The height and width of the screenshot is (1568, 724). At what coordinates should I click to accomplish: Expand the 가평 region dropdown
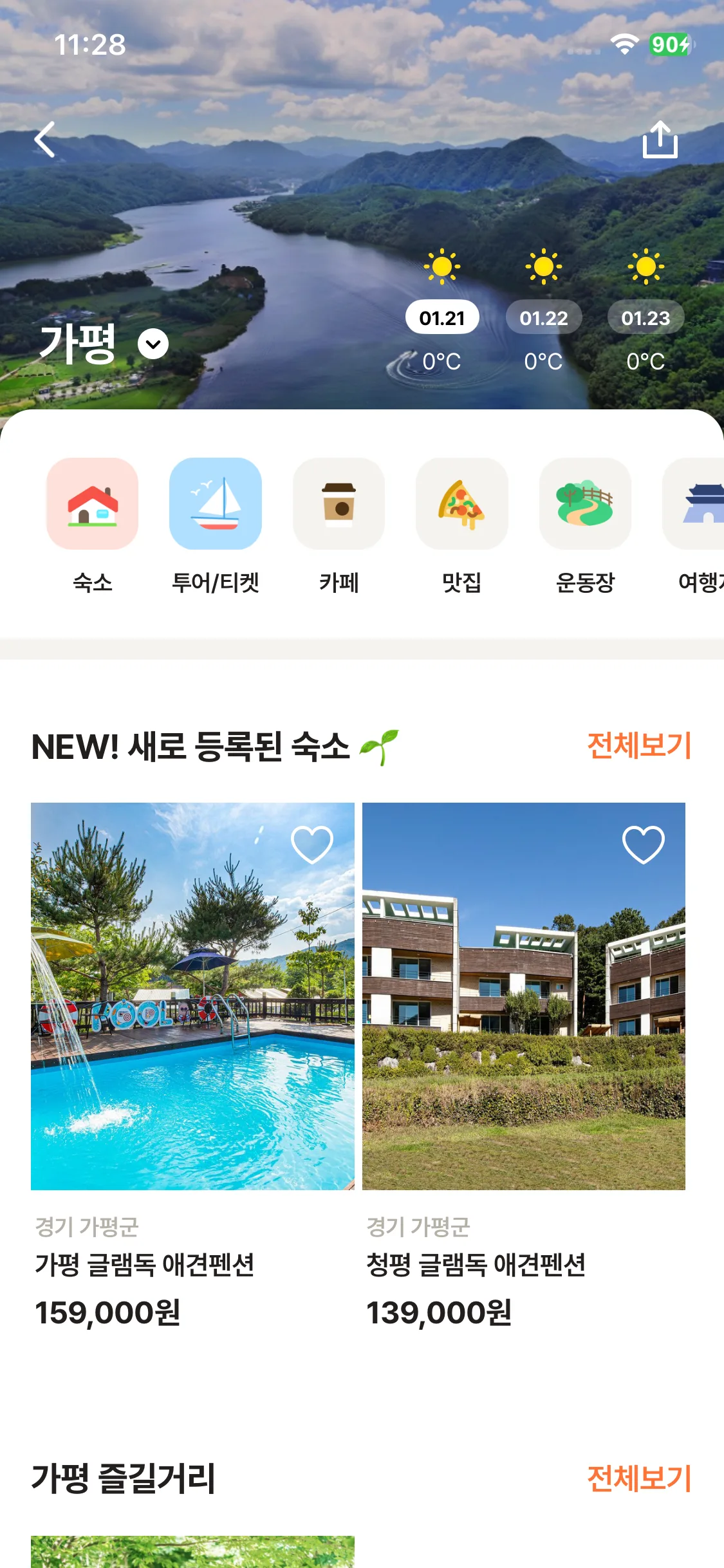tap(153, 344)
